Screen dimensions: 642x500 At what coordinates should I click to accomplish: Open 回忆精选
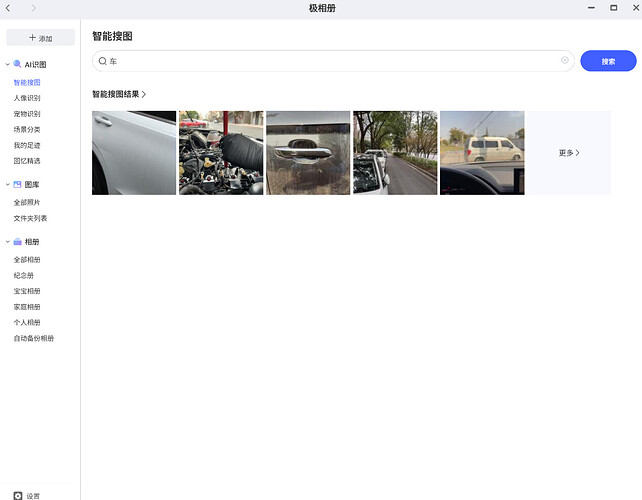[x=27, y=161]
